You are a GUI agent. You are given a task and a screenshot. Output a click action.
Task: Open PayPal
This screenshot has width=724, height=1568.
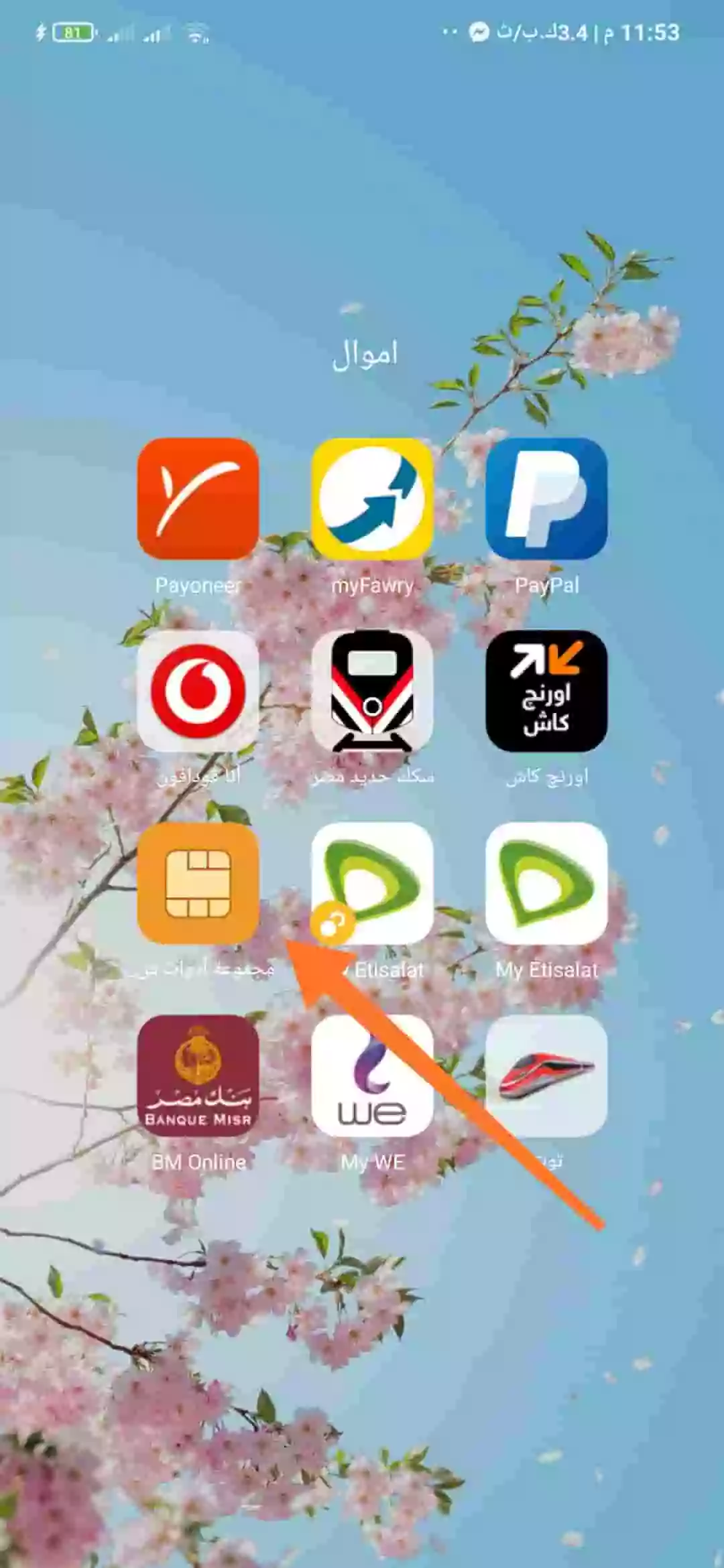(546, 499)
